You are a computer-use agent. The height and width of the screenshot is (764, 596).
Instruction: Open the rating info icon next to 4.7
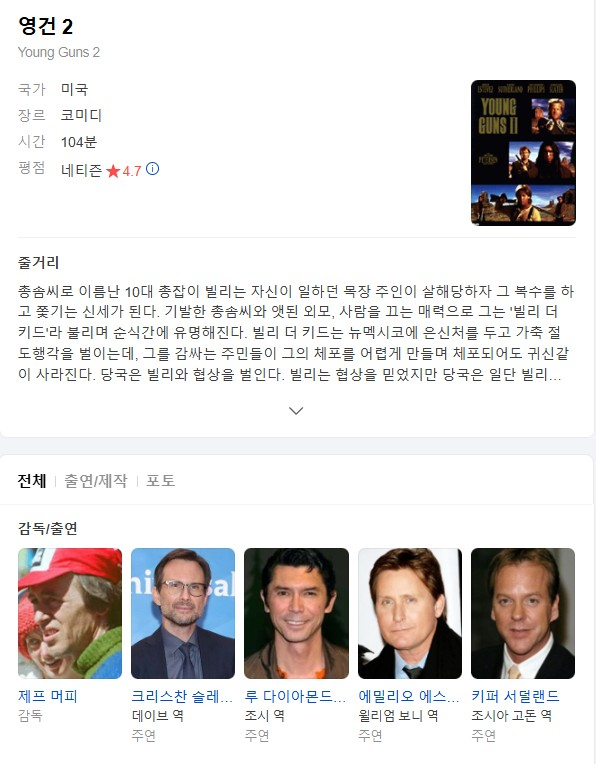click(153, 169)
